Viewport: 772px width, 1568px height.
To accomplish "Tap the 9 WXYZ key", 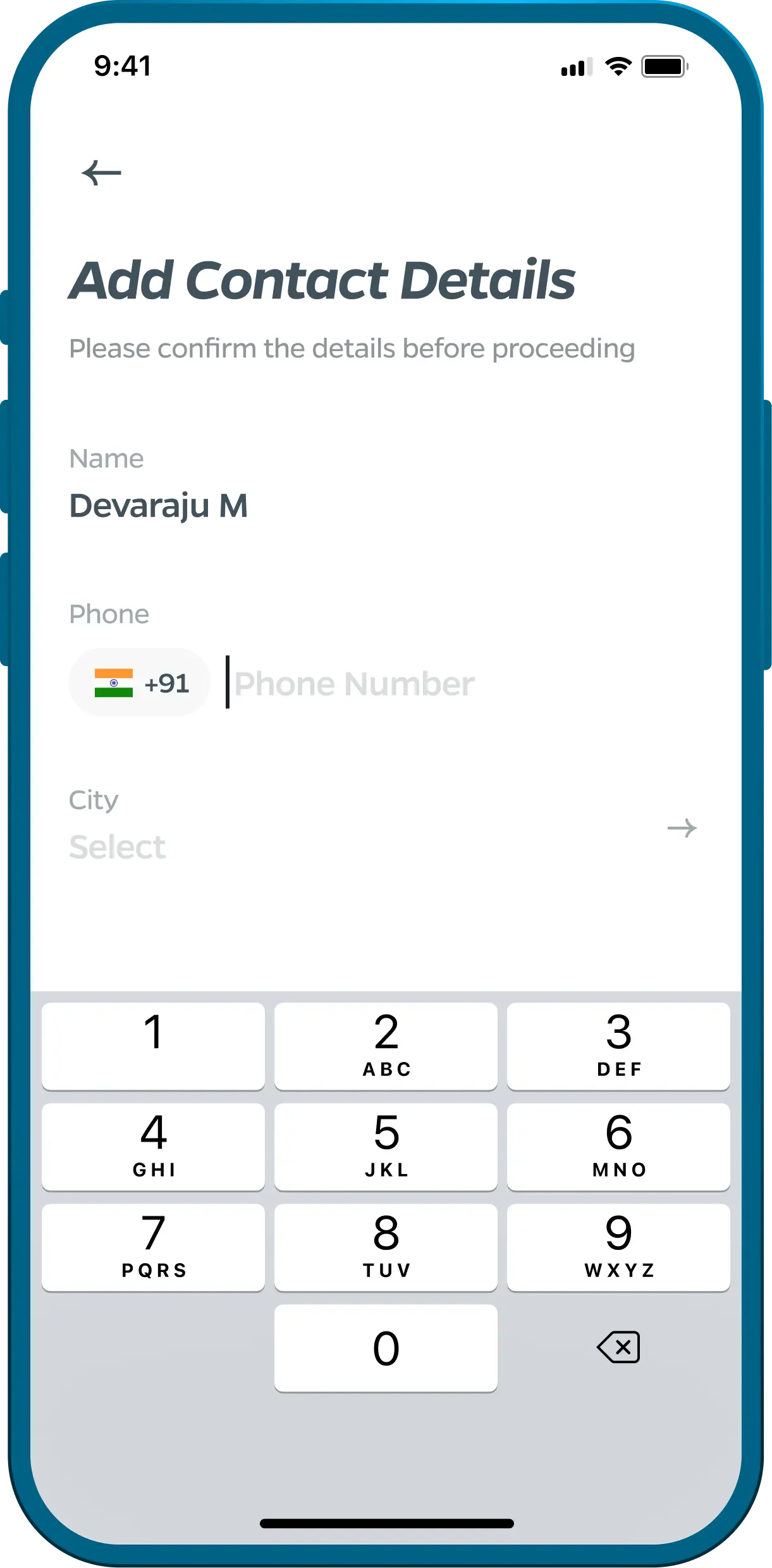I will coord(618,1247).
